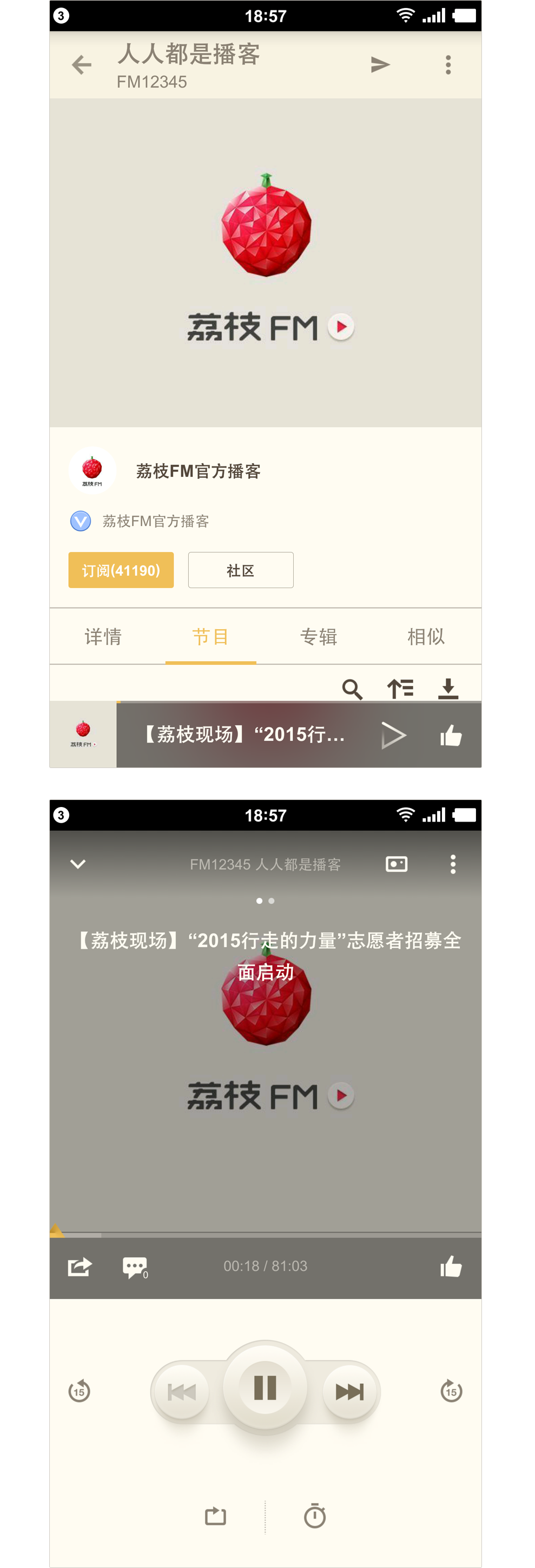This screenshot has height=1568, width=535.
Task: Search the episode list
Action: point(352,689)
